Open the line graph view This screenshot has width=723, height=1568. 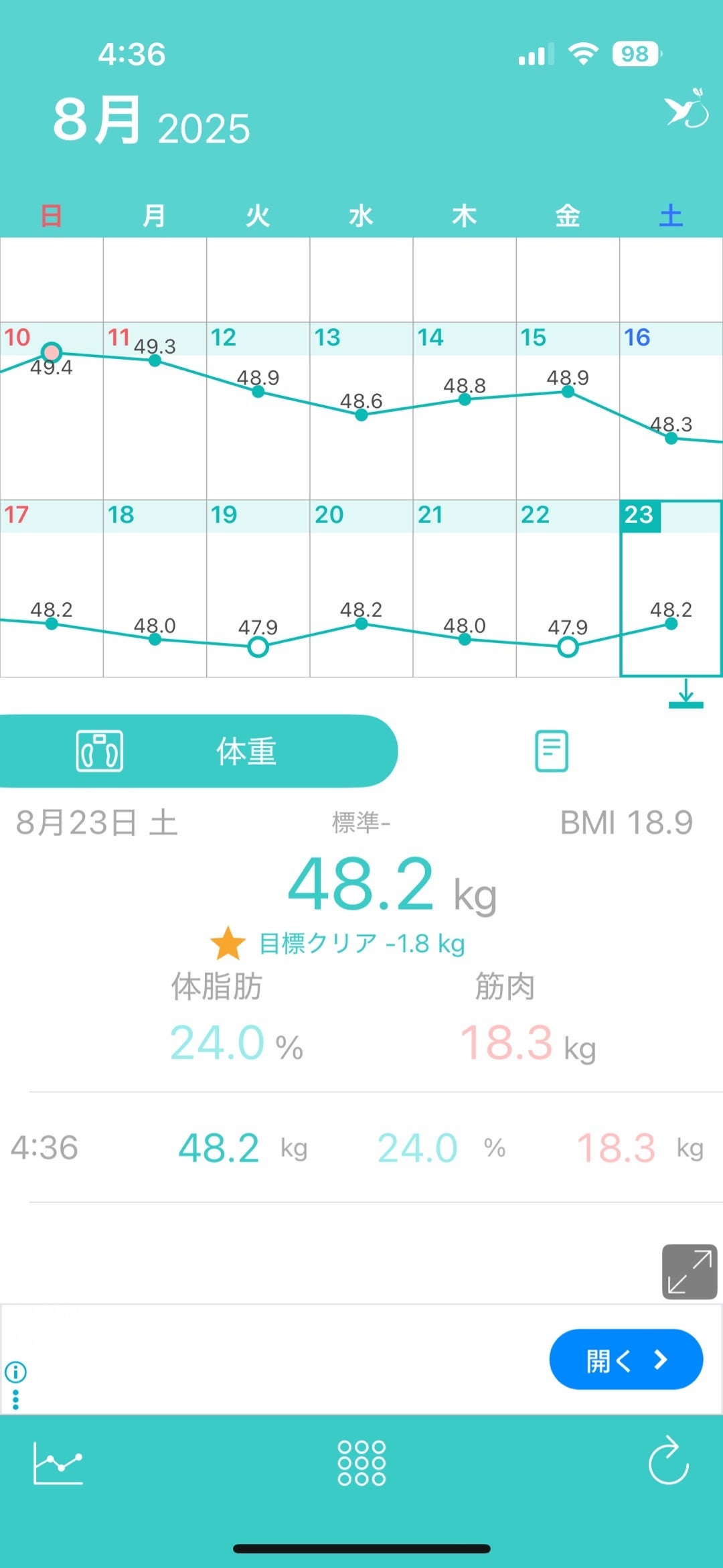(58, 1462)
